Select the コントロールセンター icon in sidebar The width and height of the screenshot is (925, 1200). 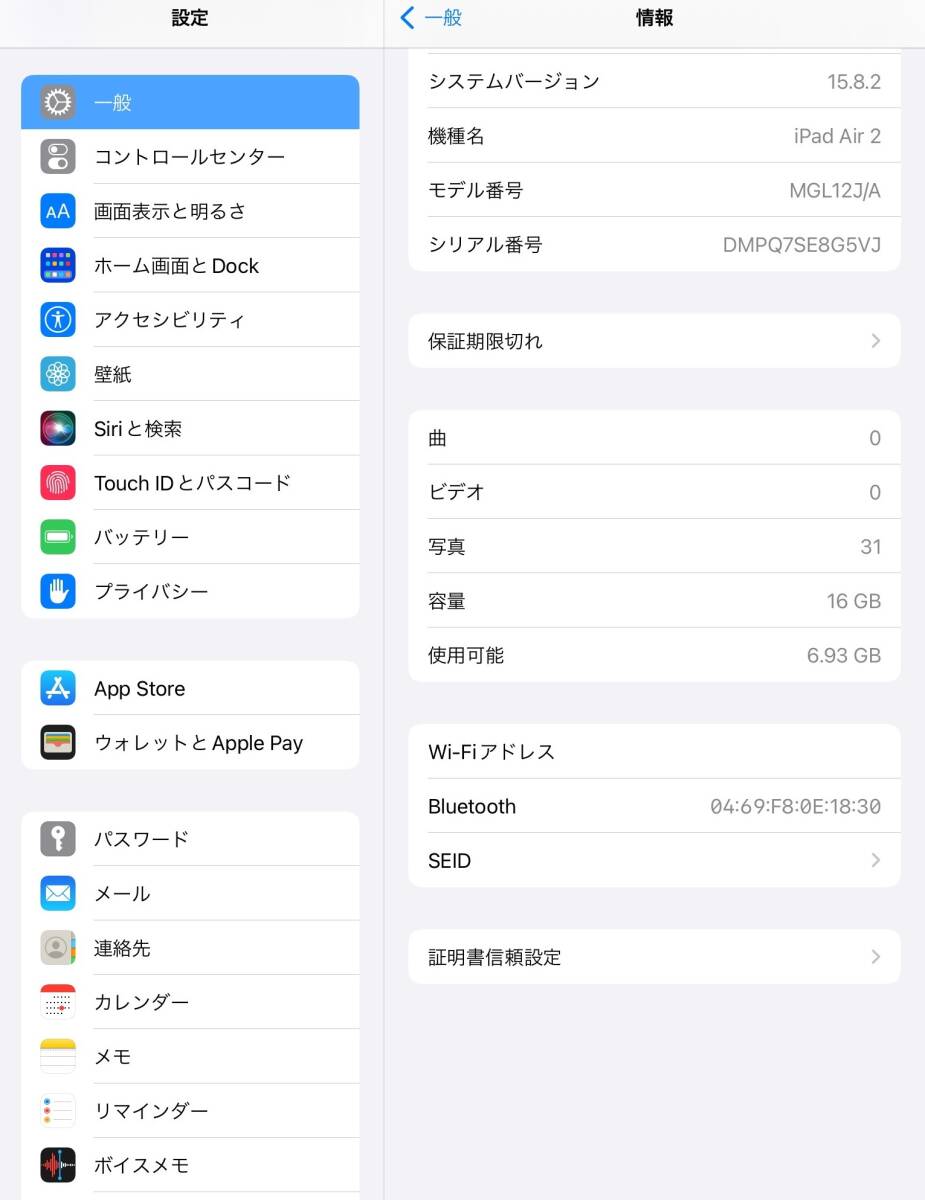[x=57, y=156]
